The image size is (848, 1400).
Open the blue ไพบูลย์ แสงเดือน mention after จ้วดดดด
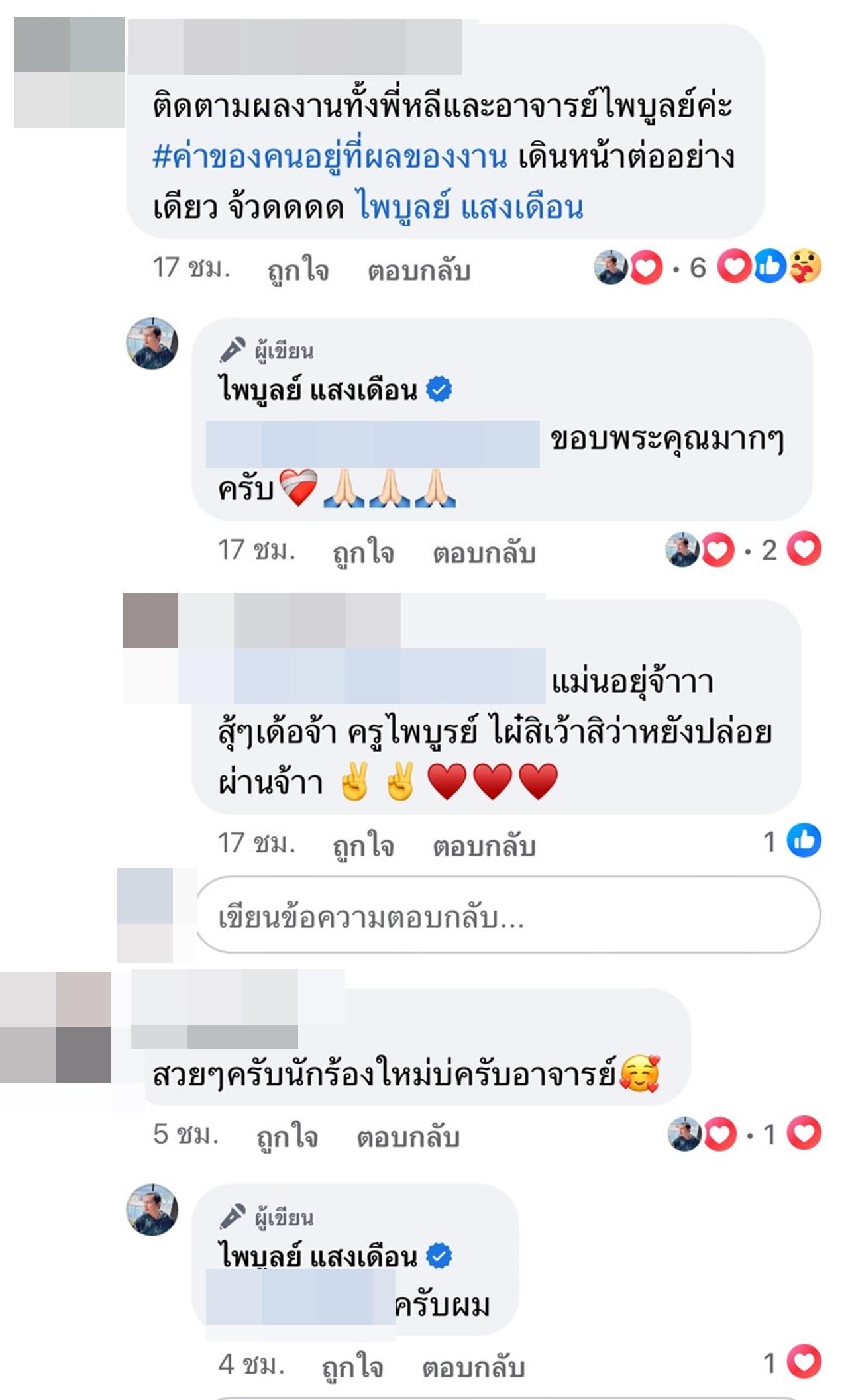(470, 207)
